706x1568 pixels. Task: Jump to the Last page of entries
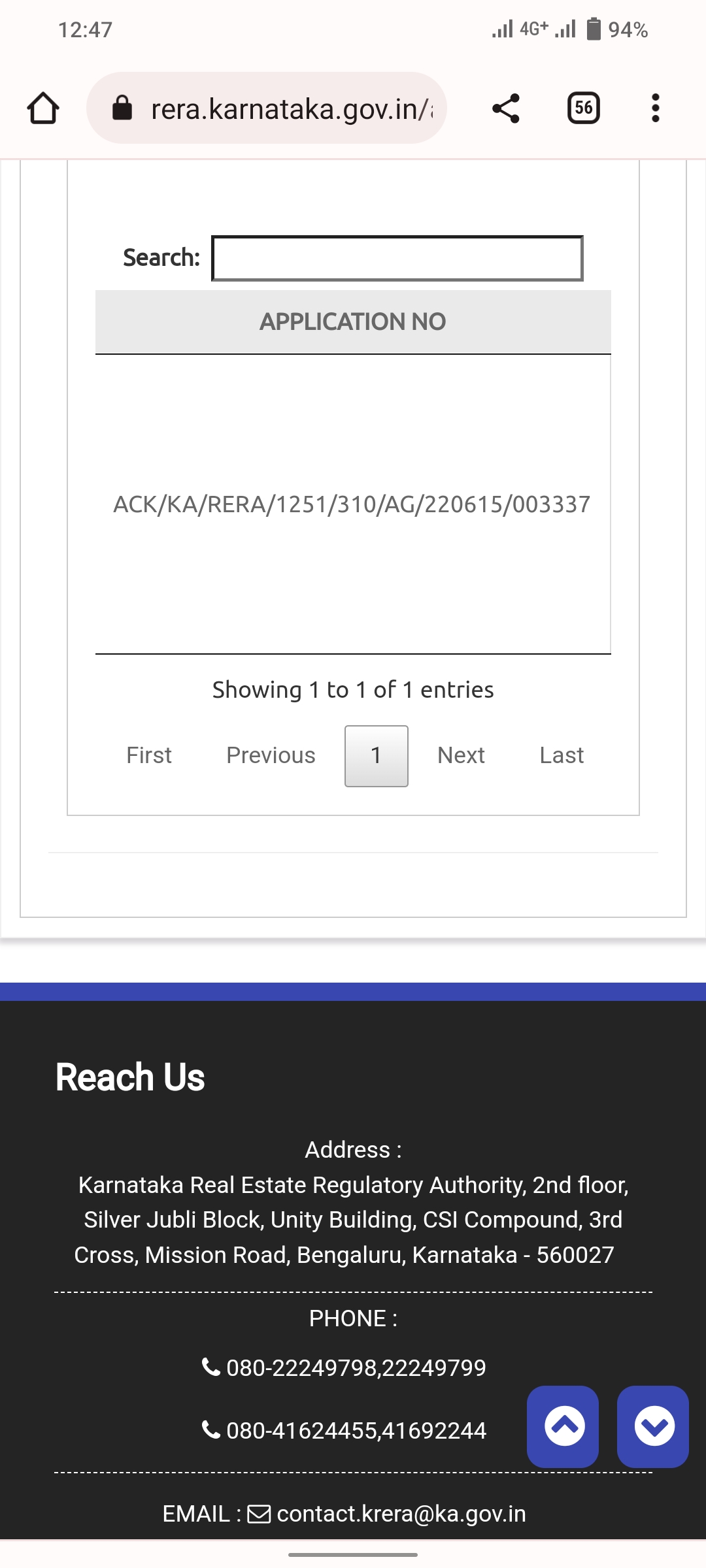[562, 755]
